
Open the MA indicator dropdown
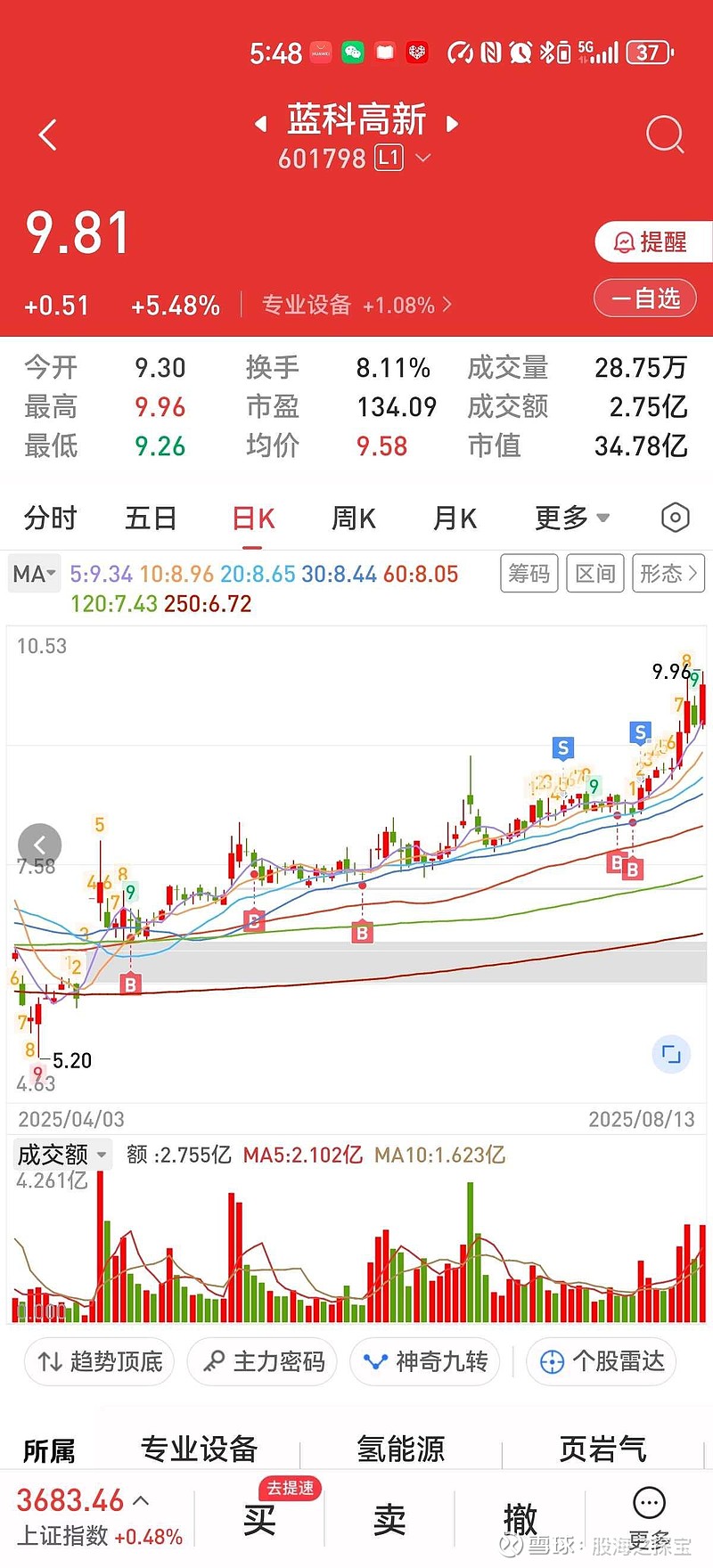[34, 574]
